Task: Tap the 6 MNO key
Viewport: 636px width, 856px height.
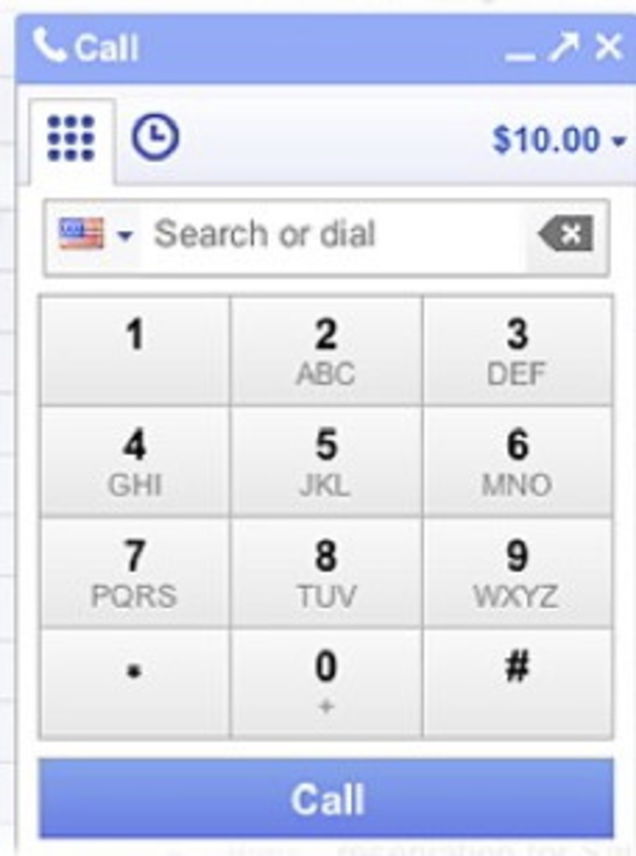Action: click(x=517, y=462)
